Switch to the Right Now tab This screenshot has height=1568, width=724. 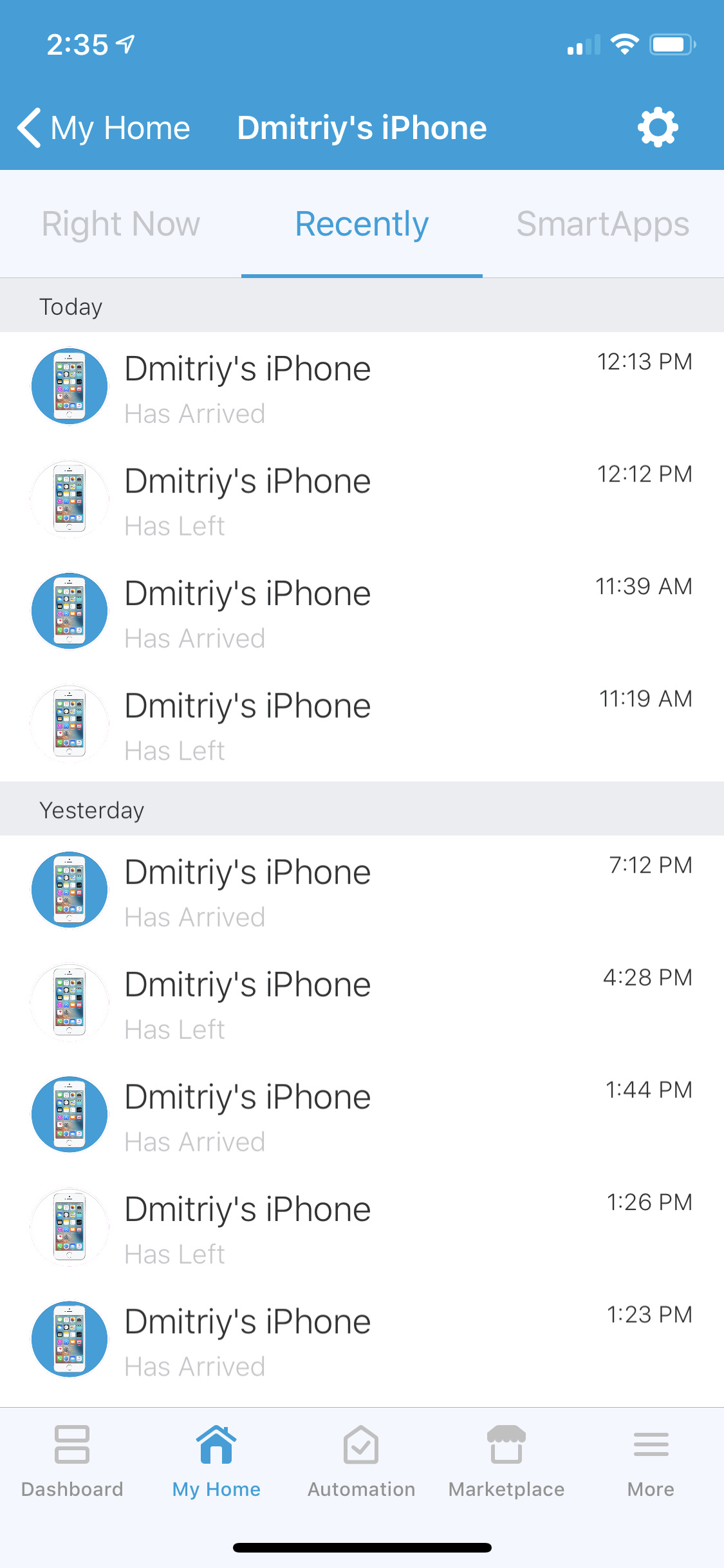click(121, 224)
